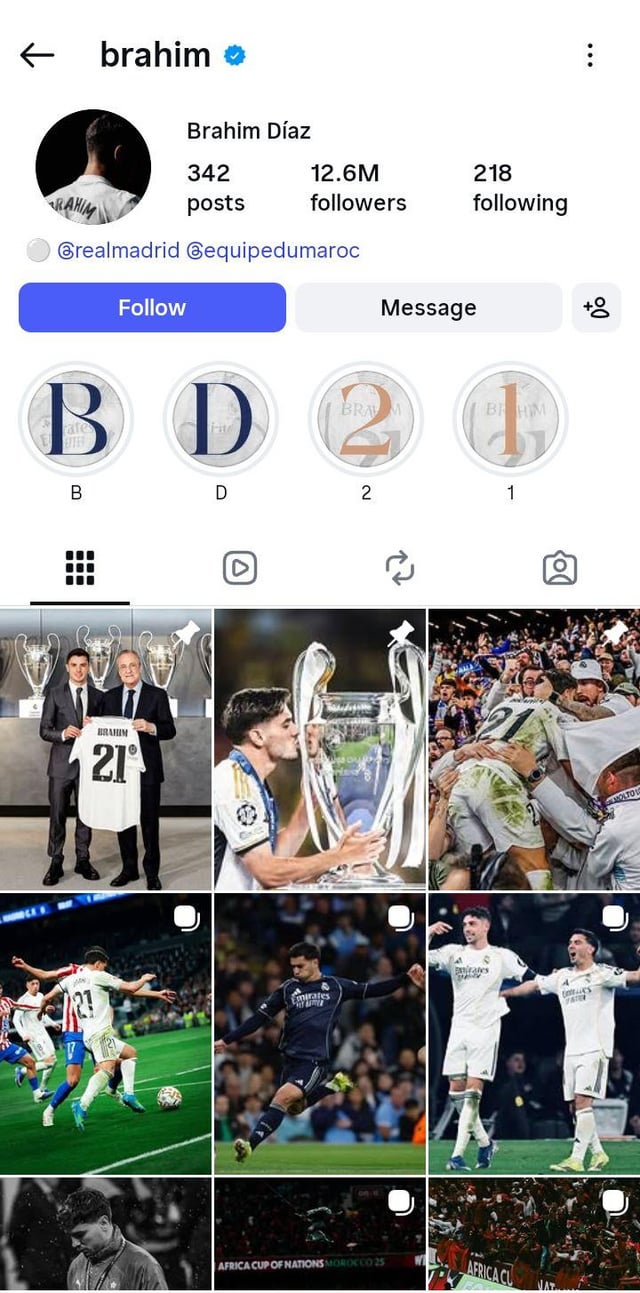Open the story highlight labeled D
This screenshot has width=640, height=1293.
[x=221, y=419]
